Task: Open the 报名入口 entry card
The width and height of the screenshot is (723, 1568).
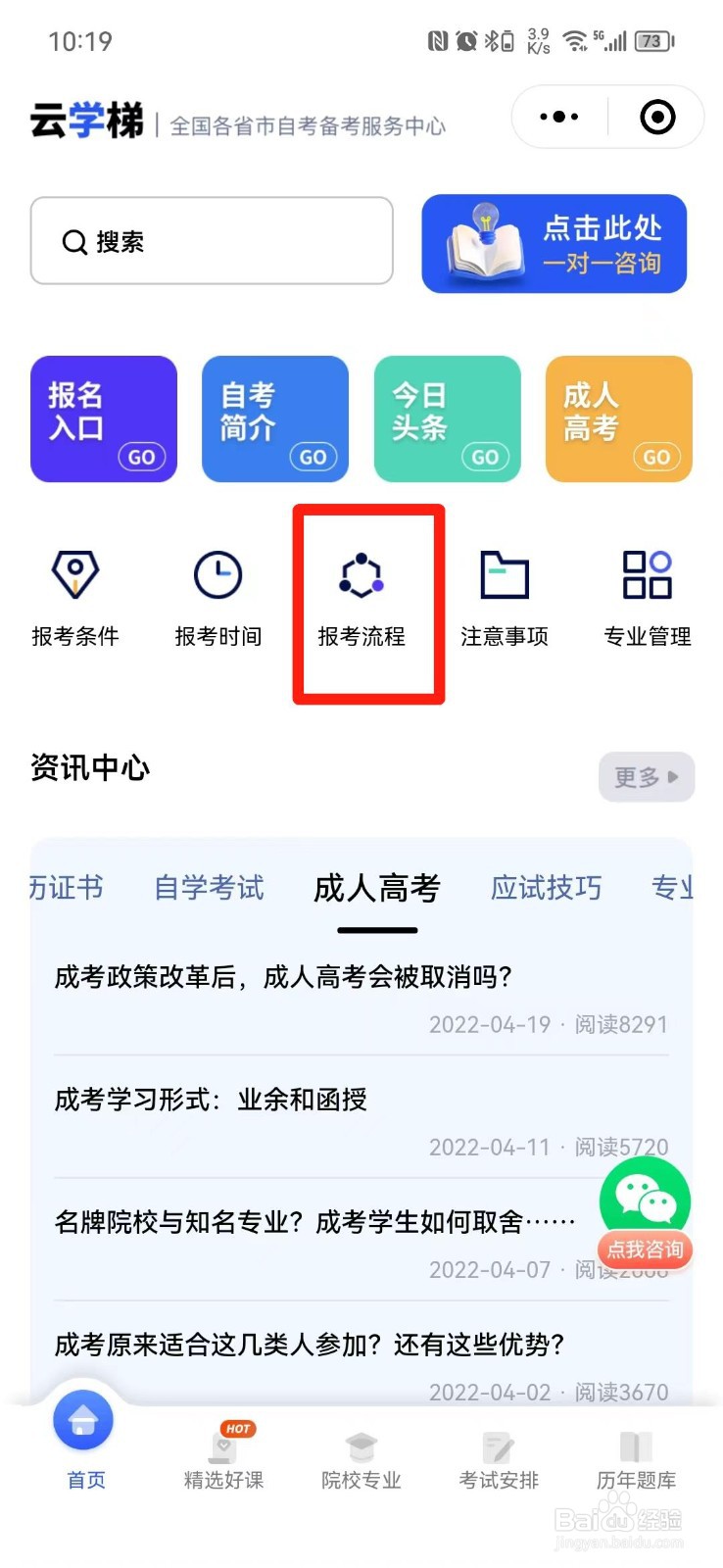Action: (103, 418)
